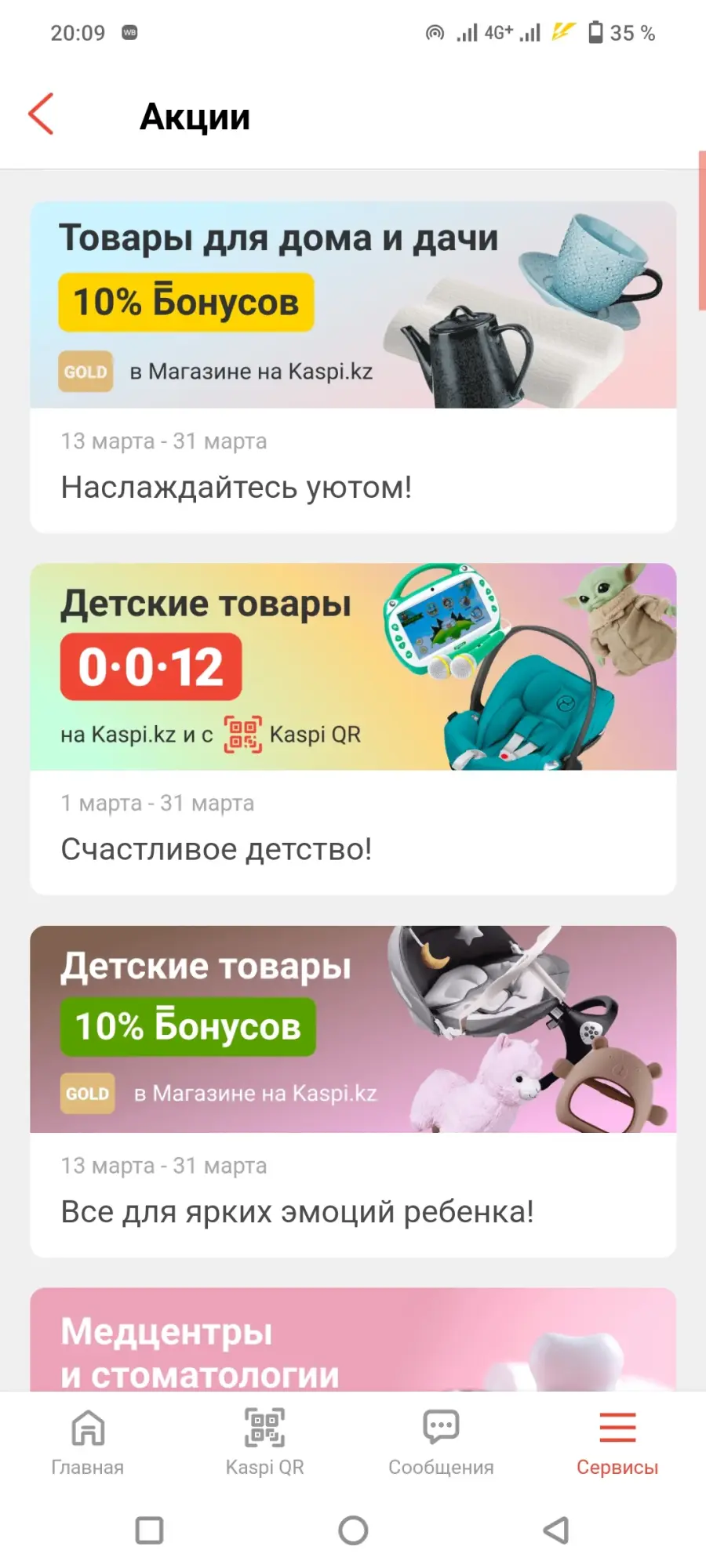Image resolution: width=706 pixels, height=1568 pixels.
Task: Switch to the Kaspi QR tab
Action: [264, 1443]
